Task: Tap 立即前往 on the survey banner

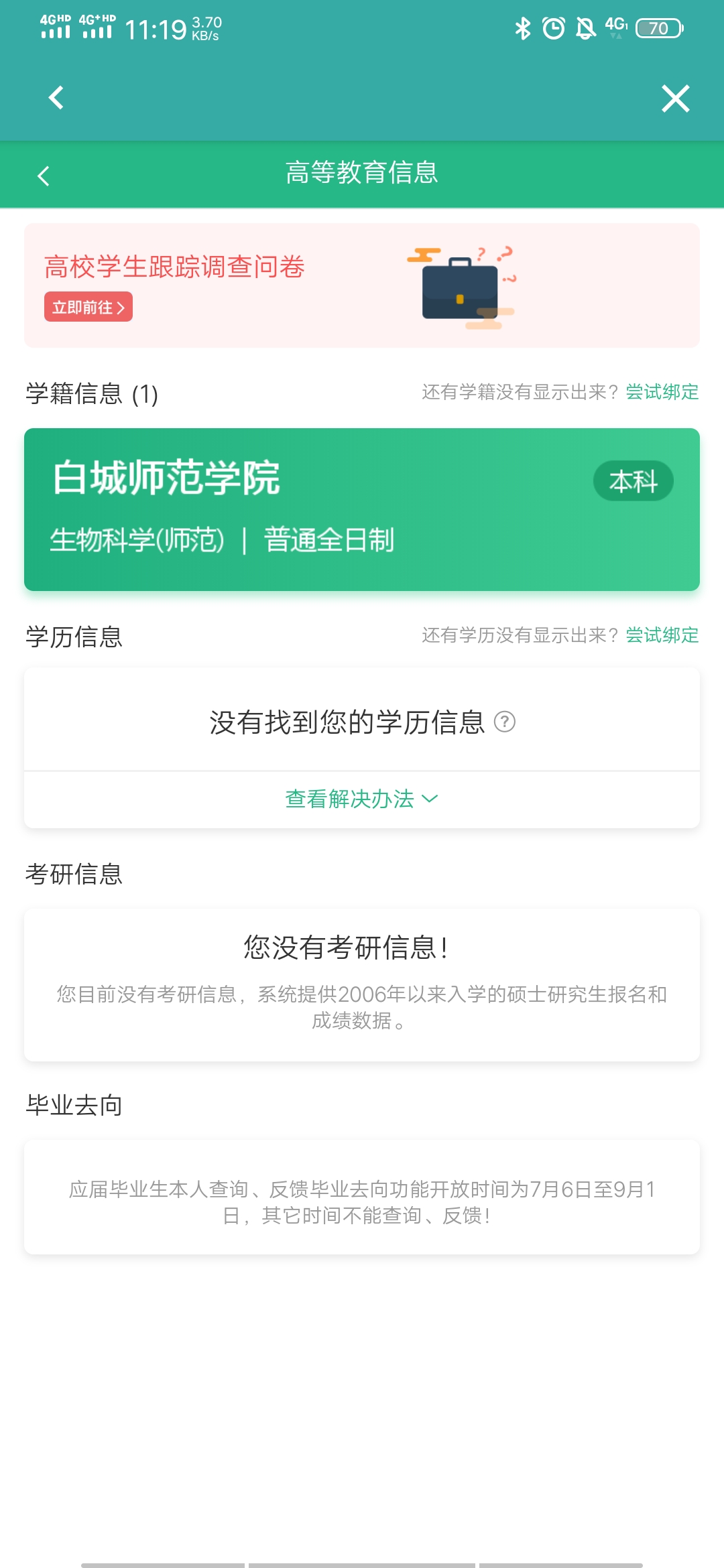Action: (x=88, y=307)
